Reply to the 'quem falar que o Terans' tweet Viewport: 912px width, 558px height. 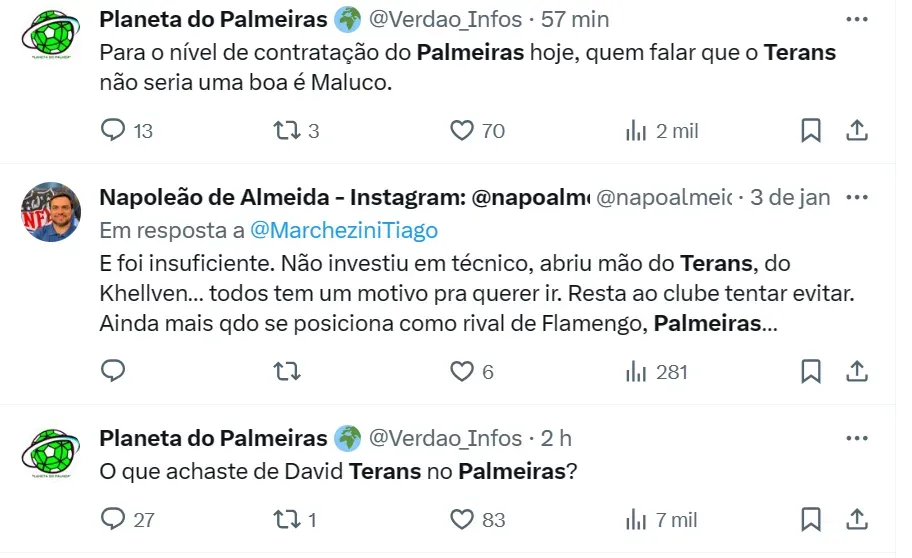coord(115,130)
